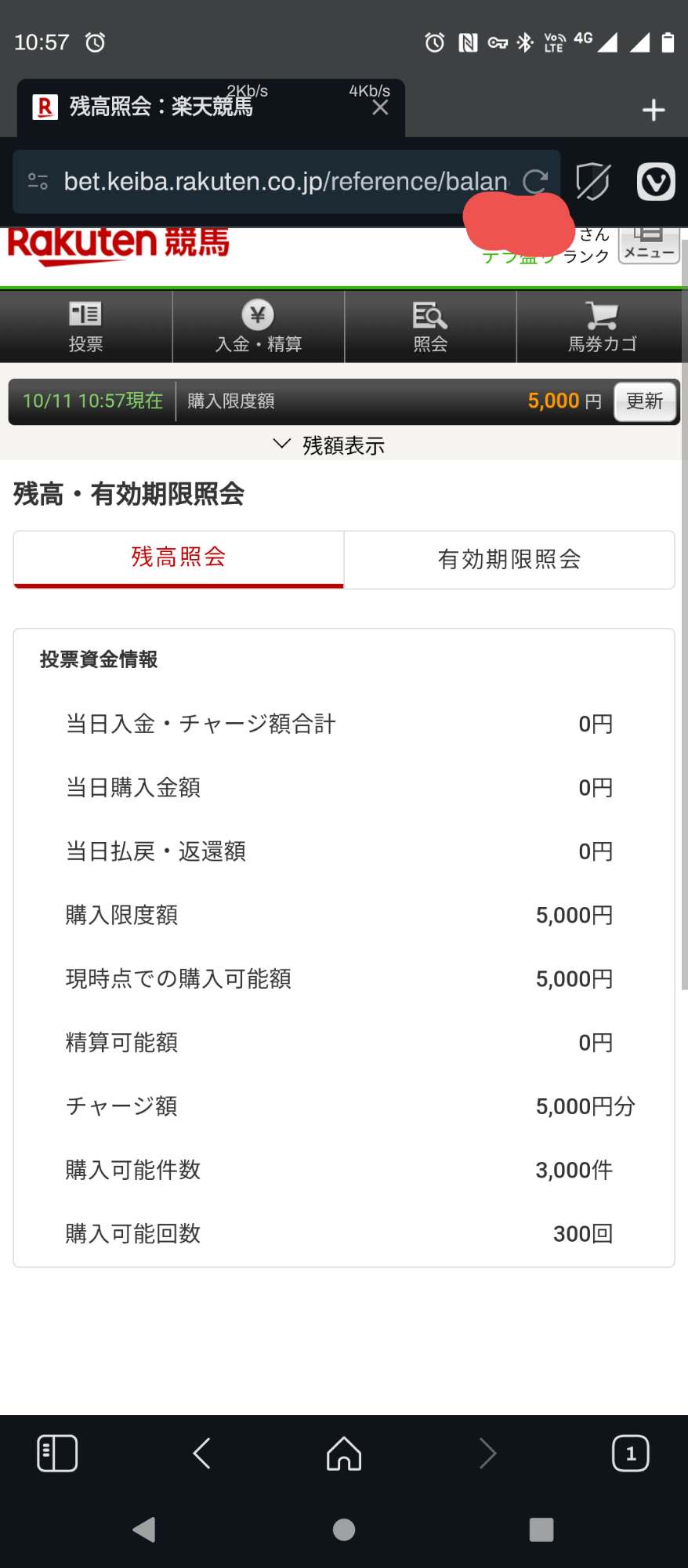
Task: Open the 馬券カゴ cart
Action: (x=602, y=326)
